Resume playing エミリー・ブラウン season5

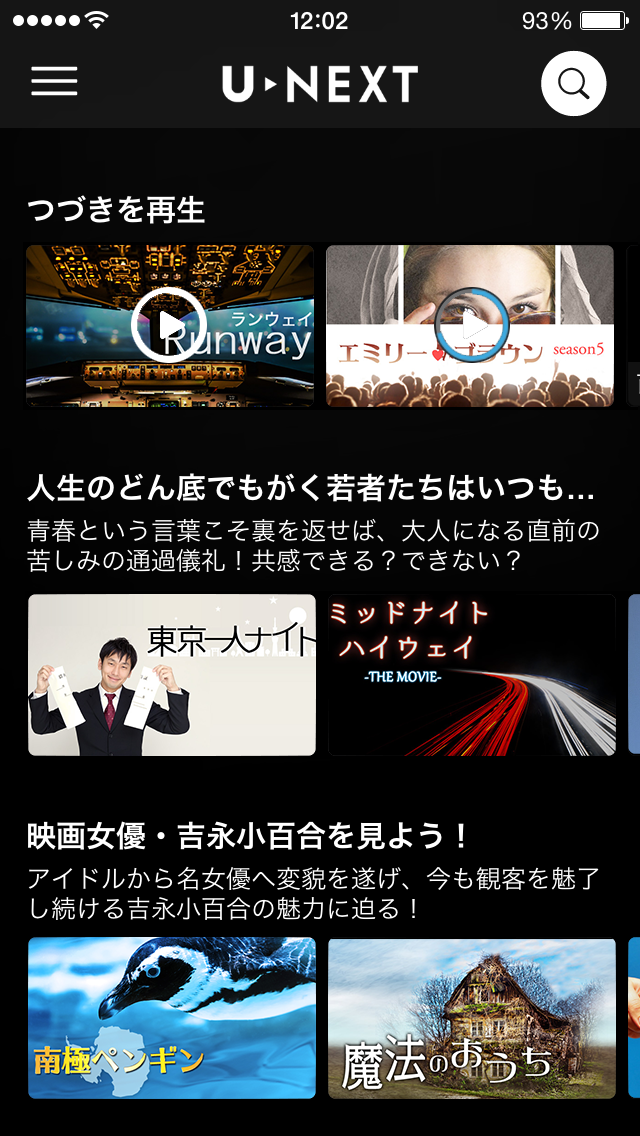(471, 325)
